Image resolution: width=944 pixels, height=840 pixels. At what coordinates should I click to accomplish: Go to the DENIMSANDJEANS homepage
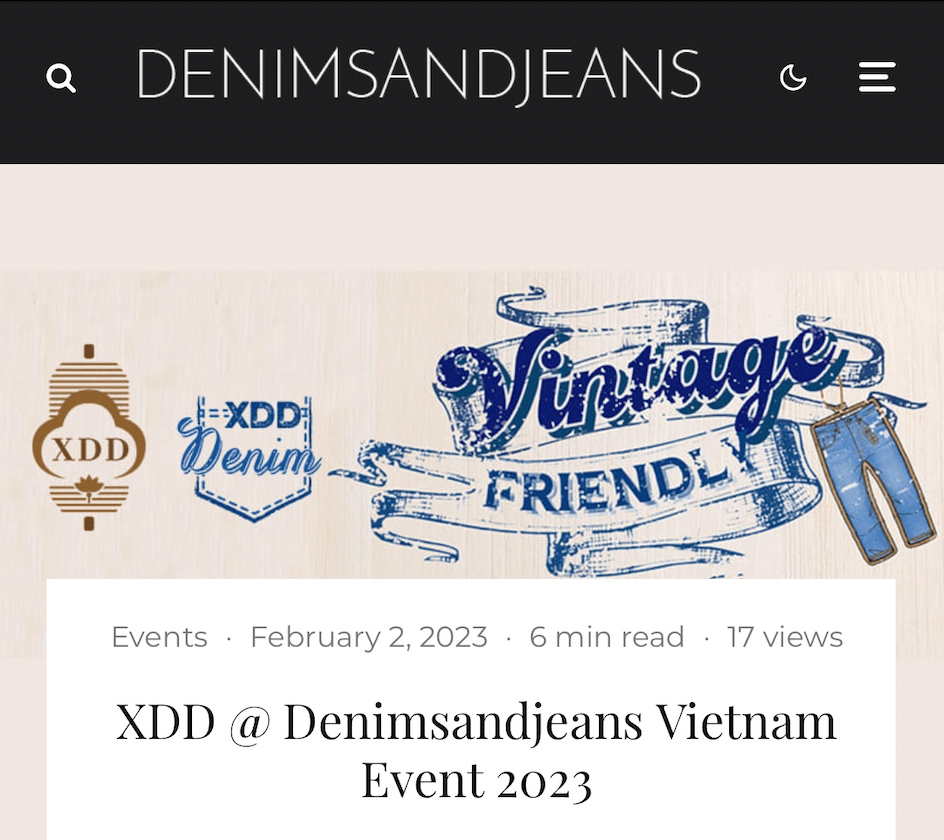418,75
